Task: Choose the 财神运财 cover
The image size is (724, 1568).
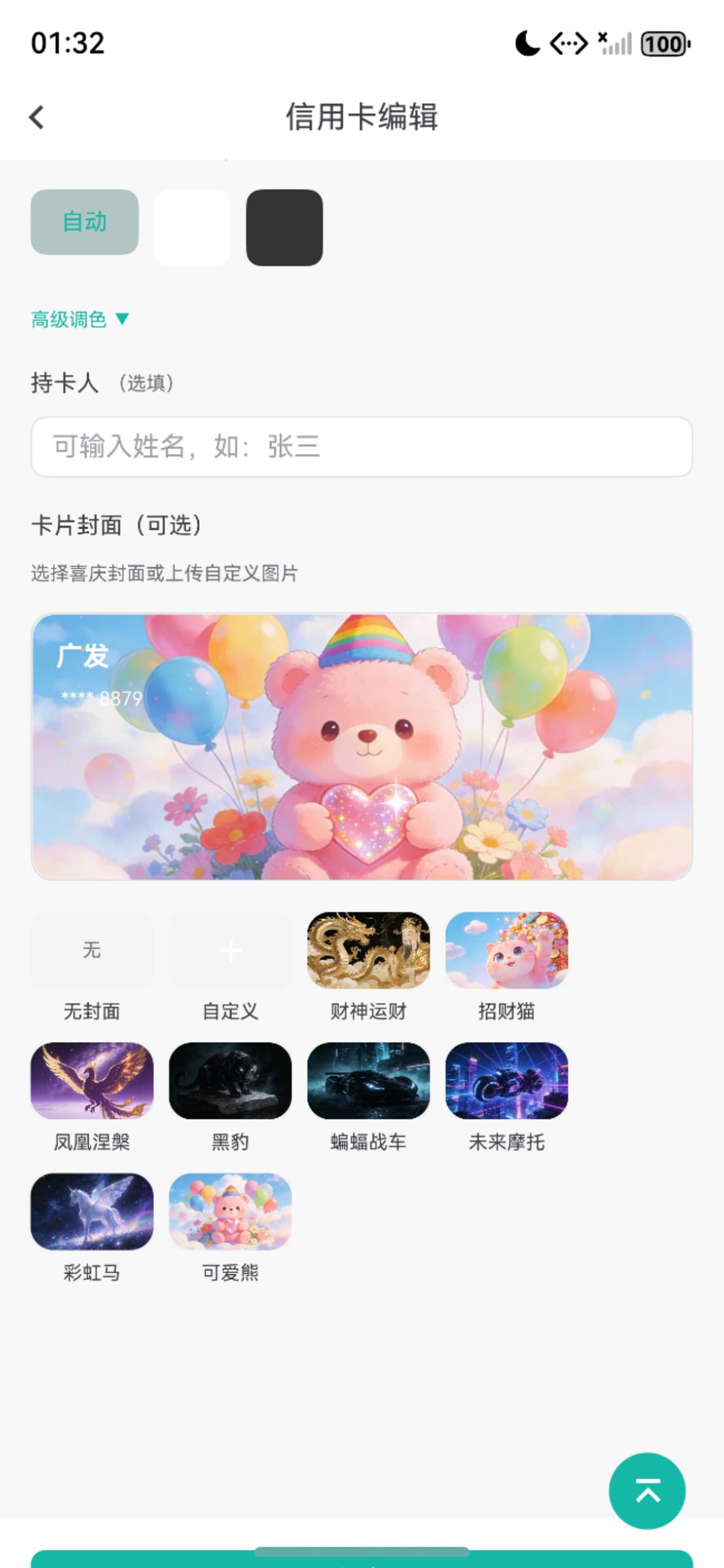Action: [368, 951]
